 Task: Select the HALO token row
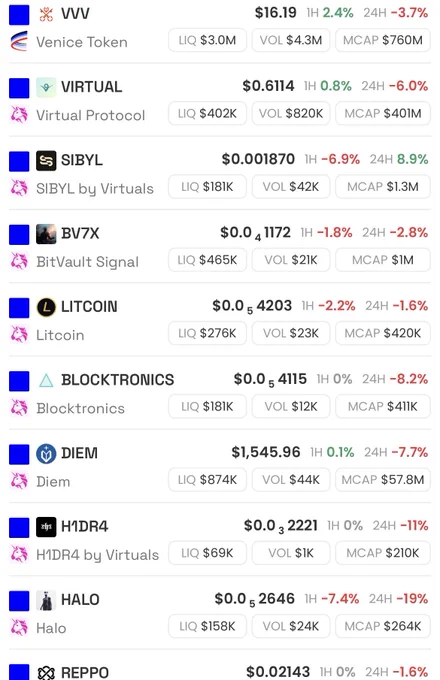click(220, 614)
